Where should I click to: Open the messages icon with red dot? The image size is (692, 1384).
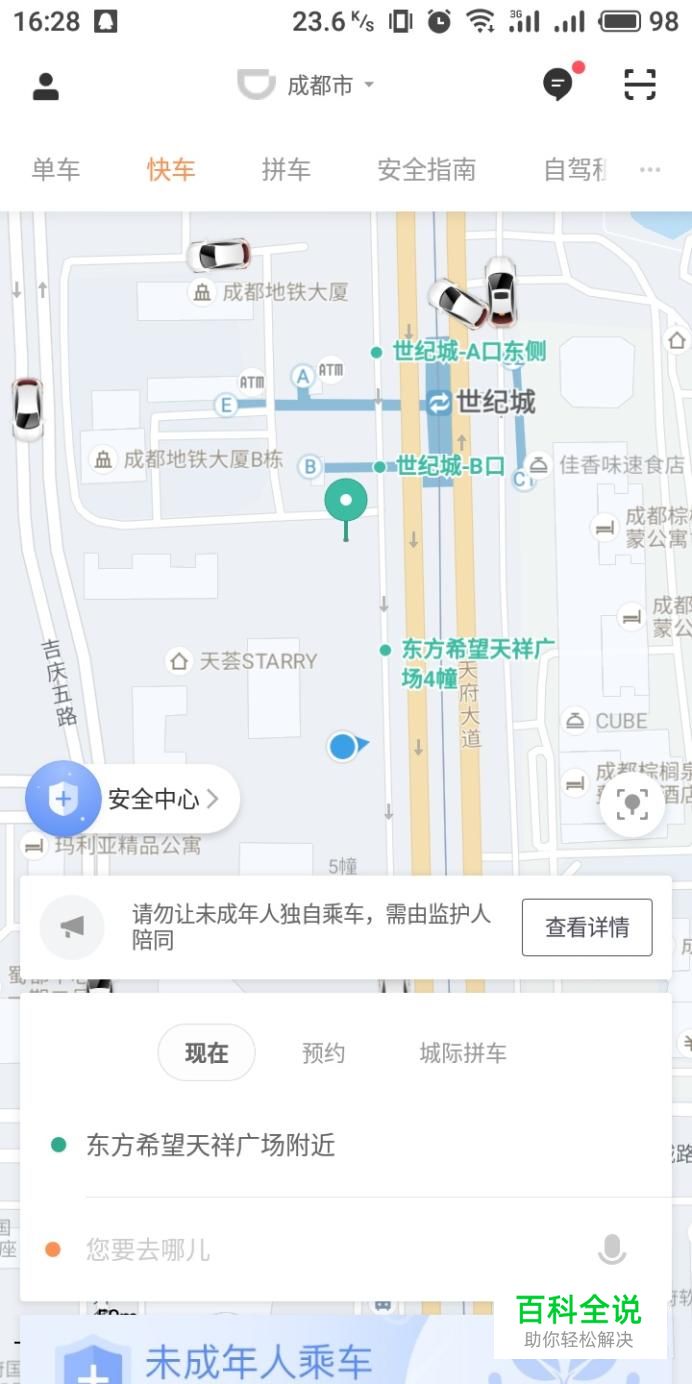click(x=559, y=85)
